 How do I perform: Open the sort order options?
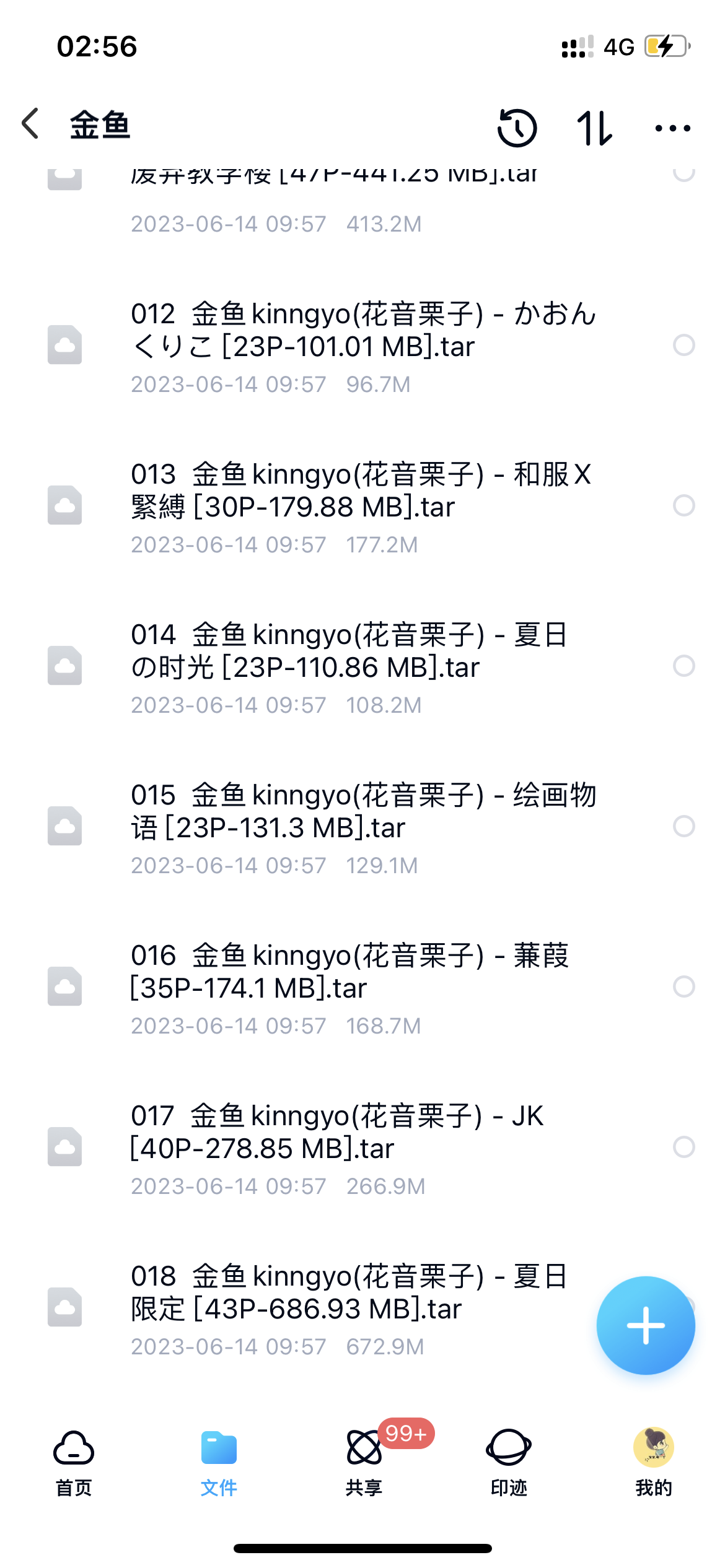pos(594,128)
